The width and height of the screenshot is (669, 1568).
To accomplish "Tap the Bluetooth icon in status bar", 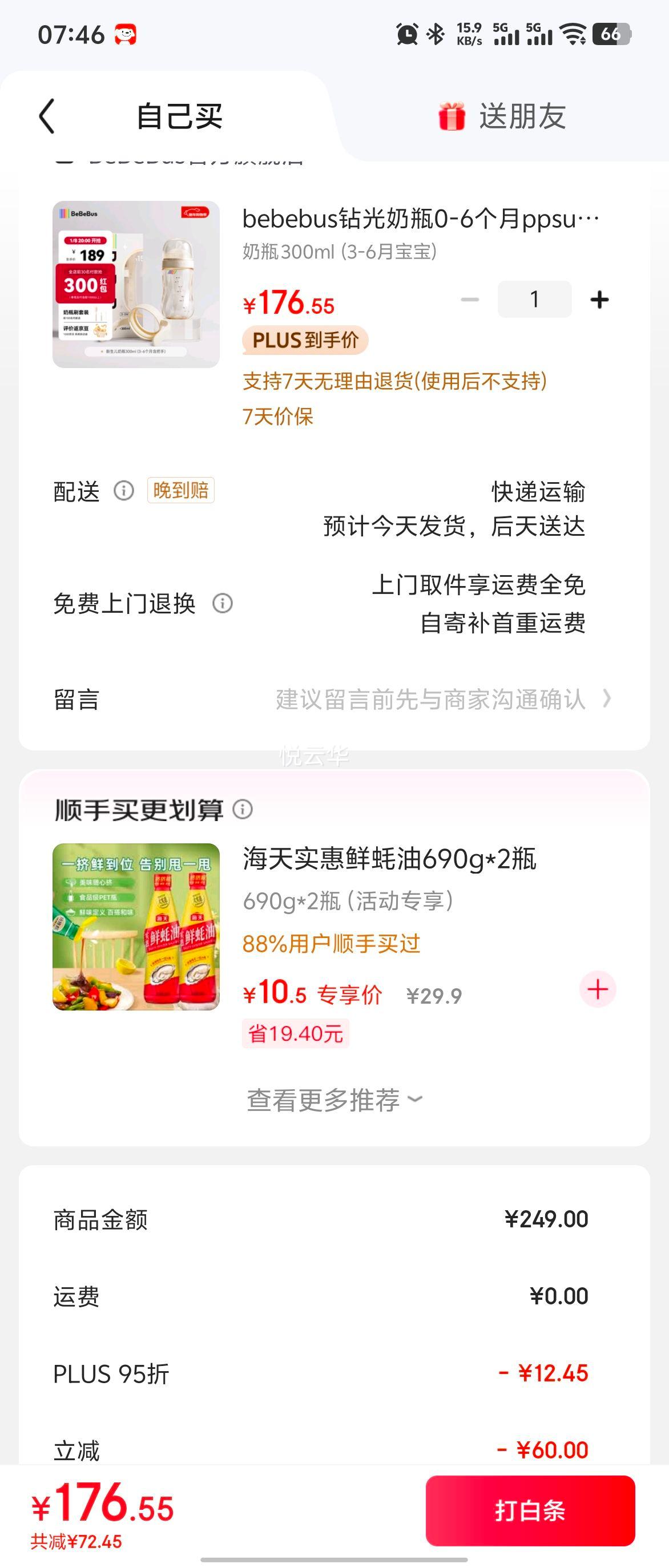I will click(436, 35).
